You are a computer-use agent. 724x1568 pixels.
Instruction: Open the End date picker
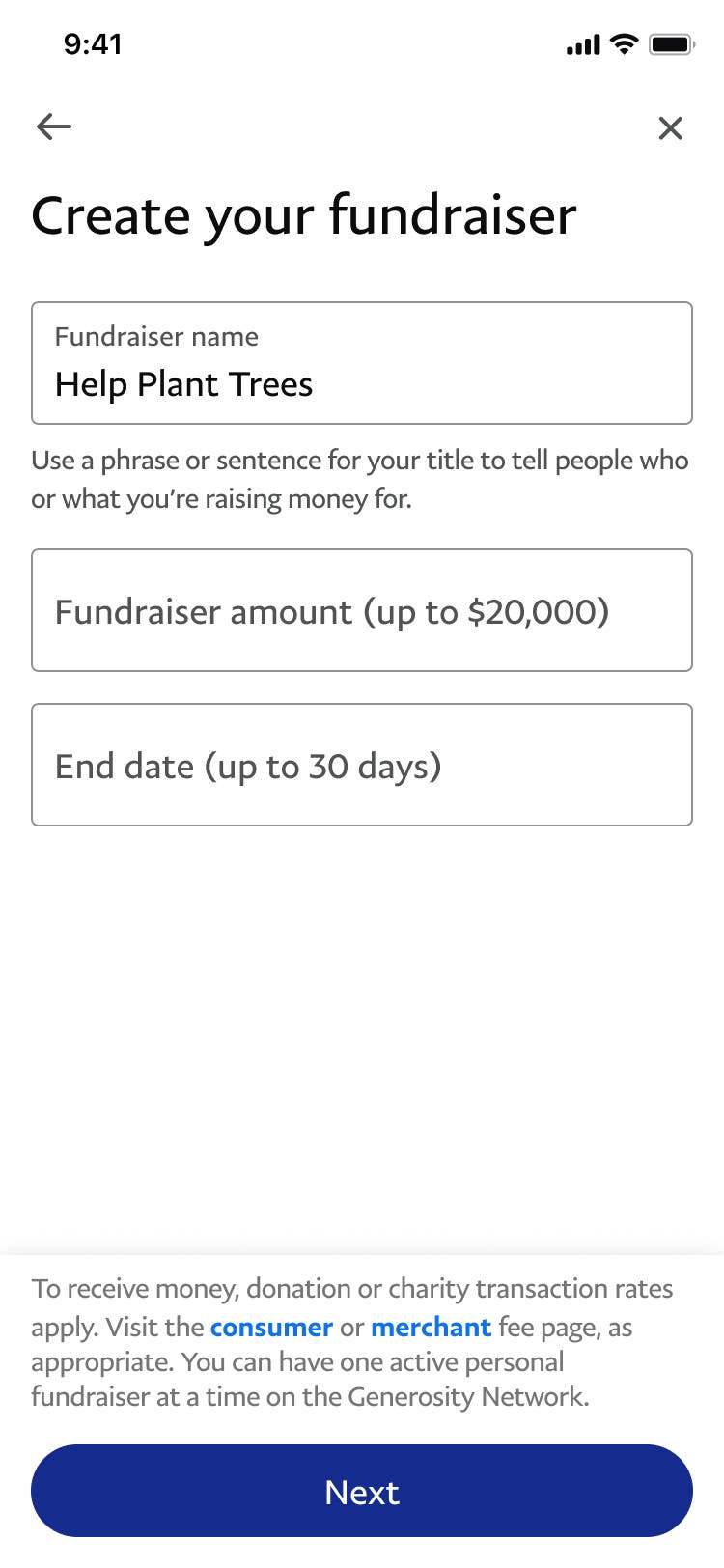point(362,765)
